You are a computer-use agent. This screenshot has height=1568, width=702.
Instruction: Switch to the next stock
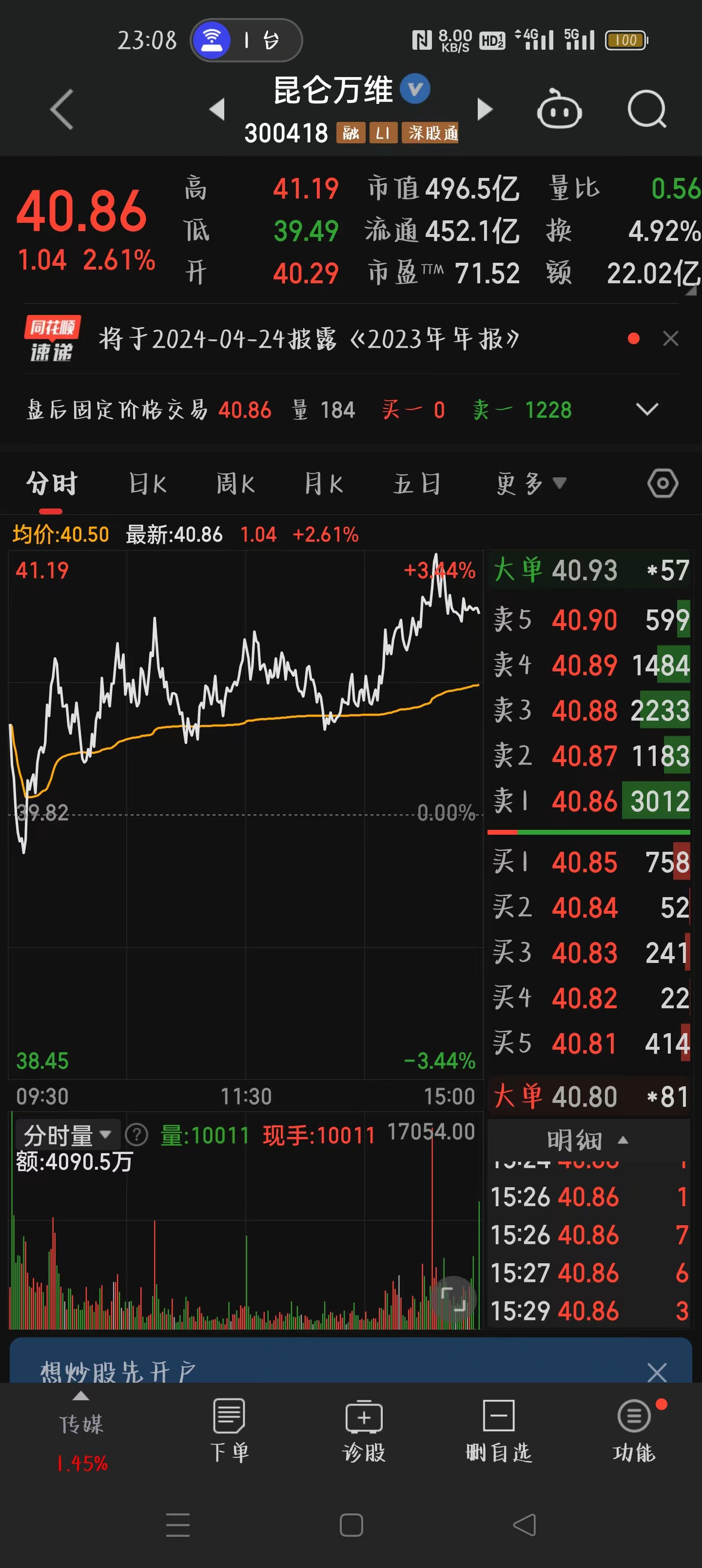coord(484,110)
